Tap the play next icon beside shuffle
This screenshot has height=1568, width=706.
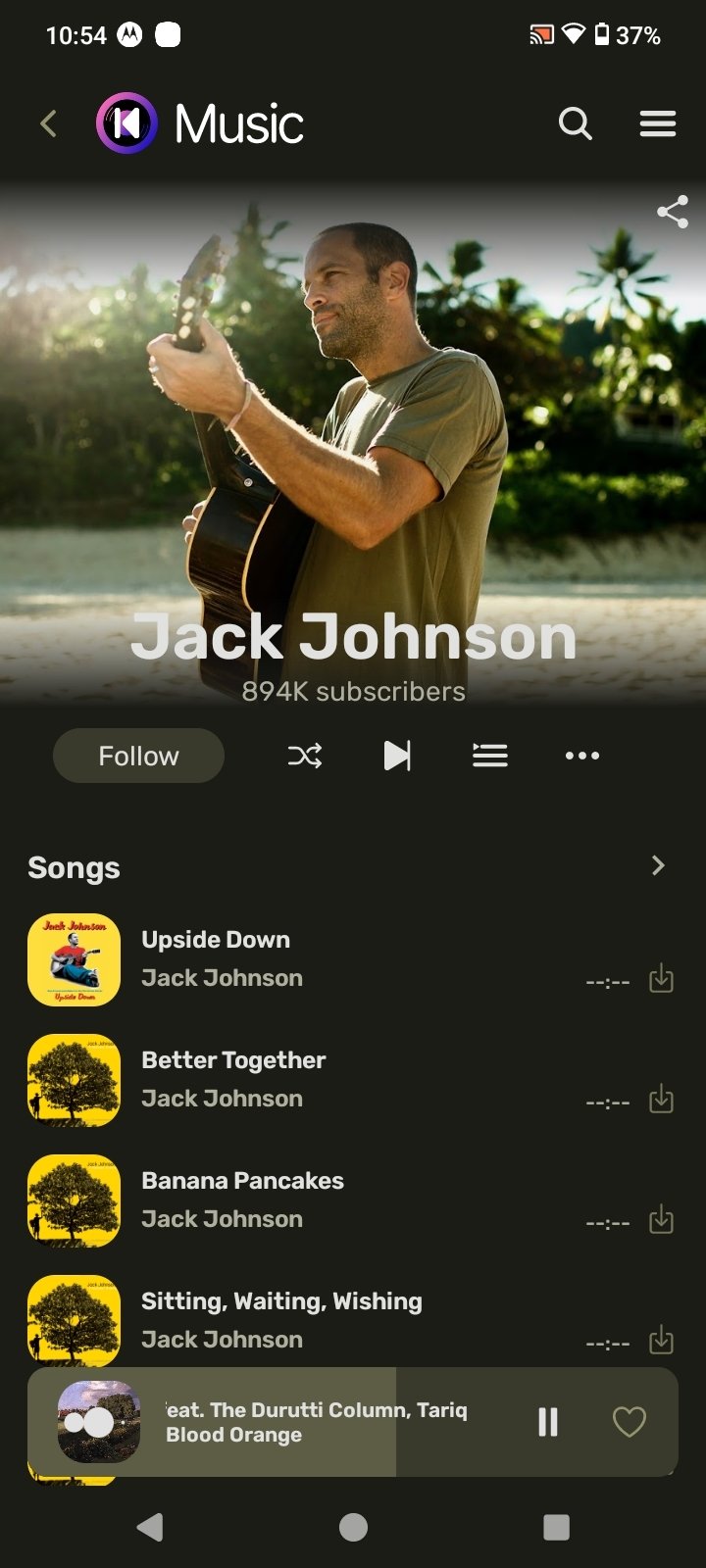coord(397,756)
